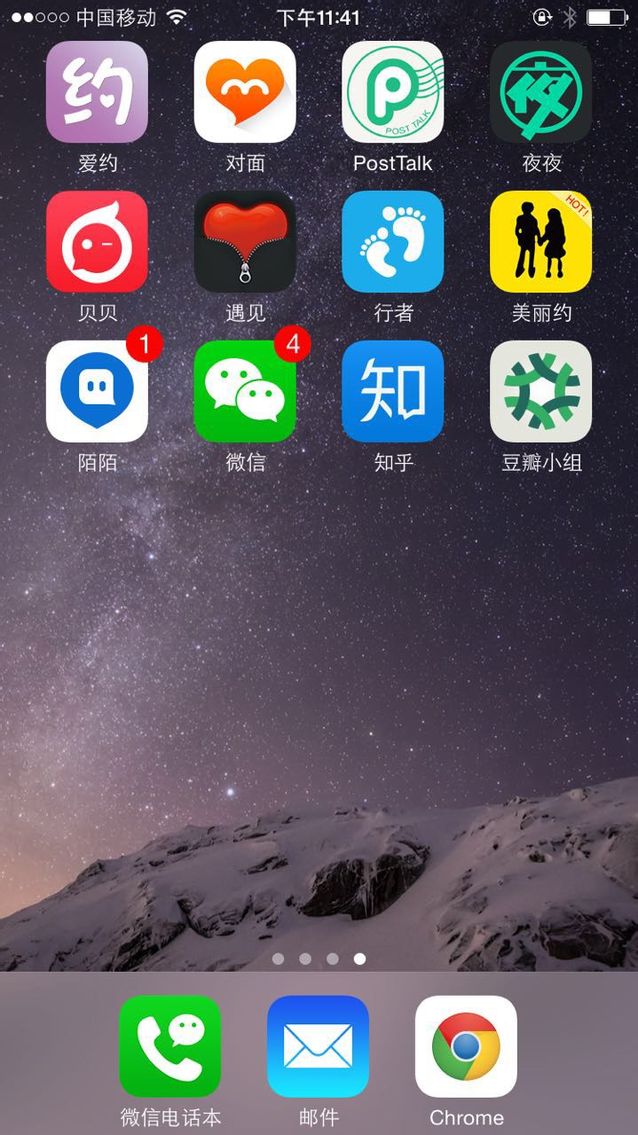Open 陌陌 with one notification
The width and height of the screenshot is (638, 1135).
pyautogui.click(x=97, y=391)
